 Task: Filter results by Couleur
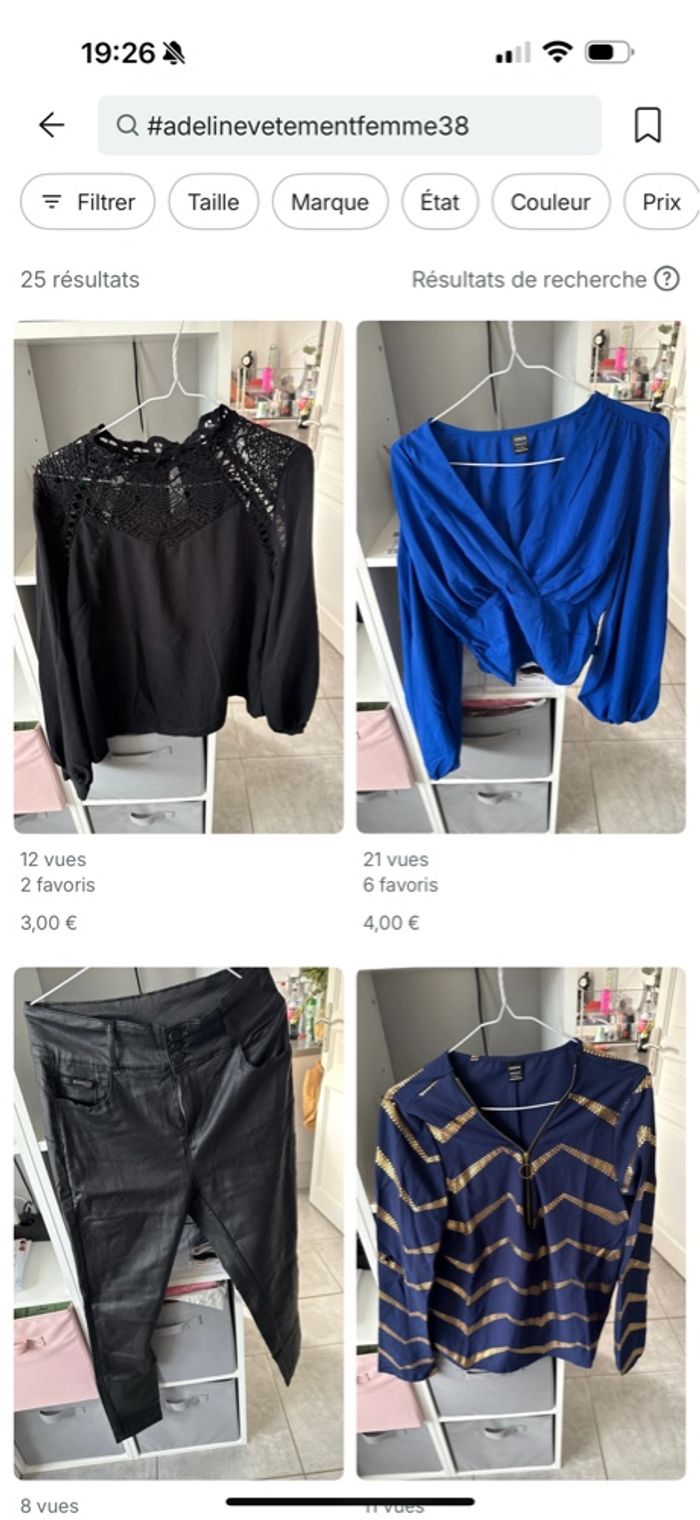550,202
